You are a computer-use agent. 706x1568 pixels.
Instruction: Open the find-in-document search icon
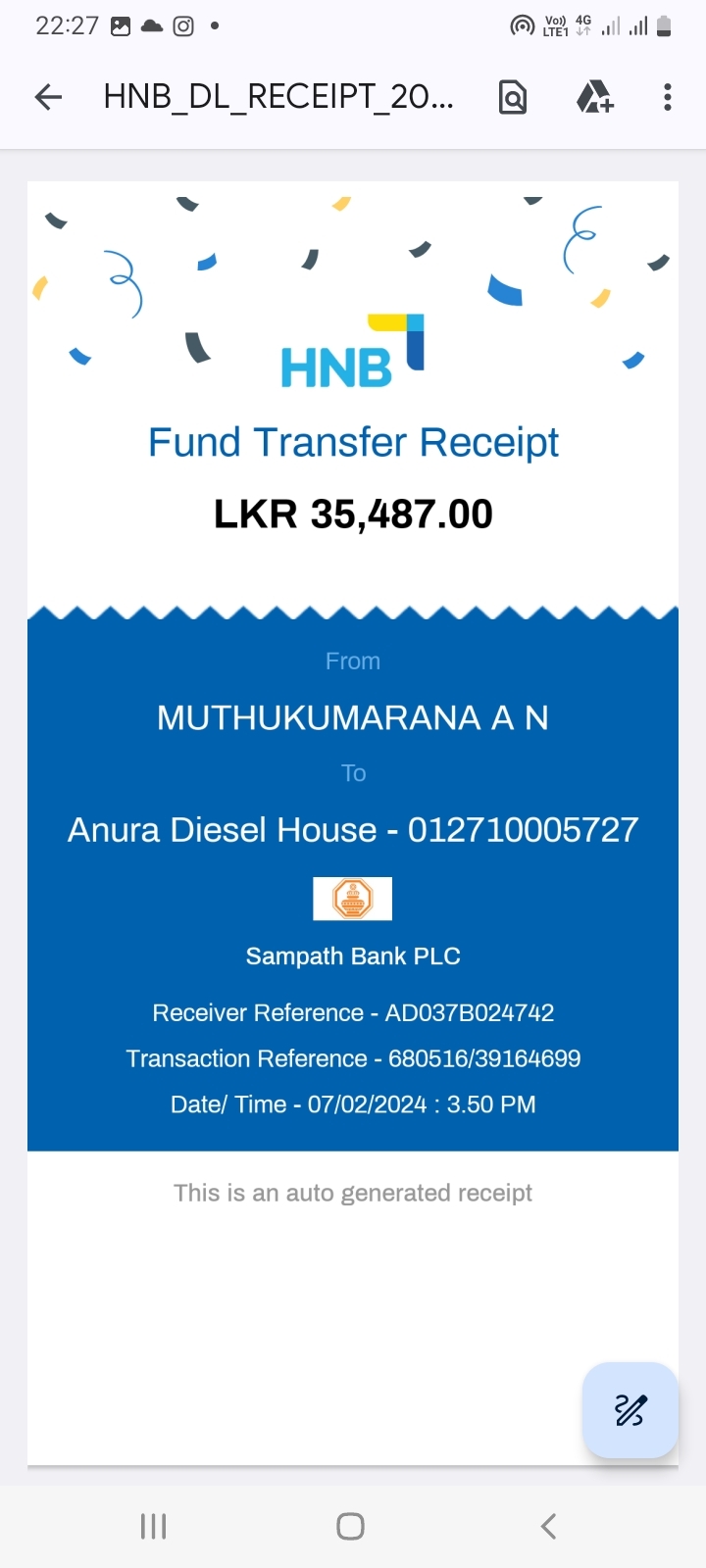(513, 97)
